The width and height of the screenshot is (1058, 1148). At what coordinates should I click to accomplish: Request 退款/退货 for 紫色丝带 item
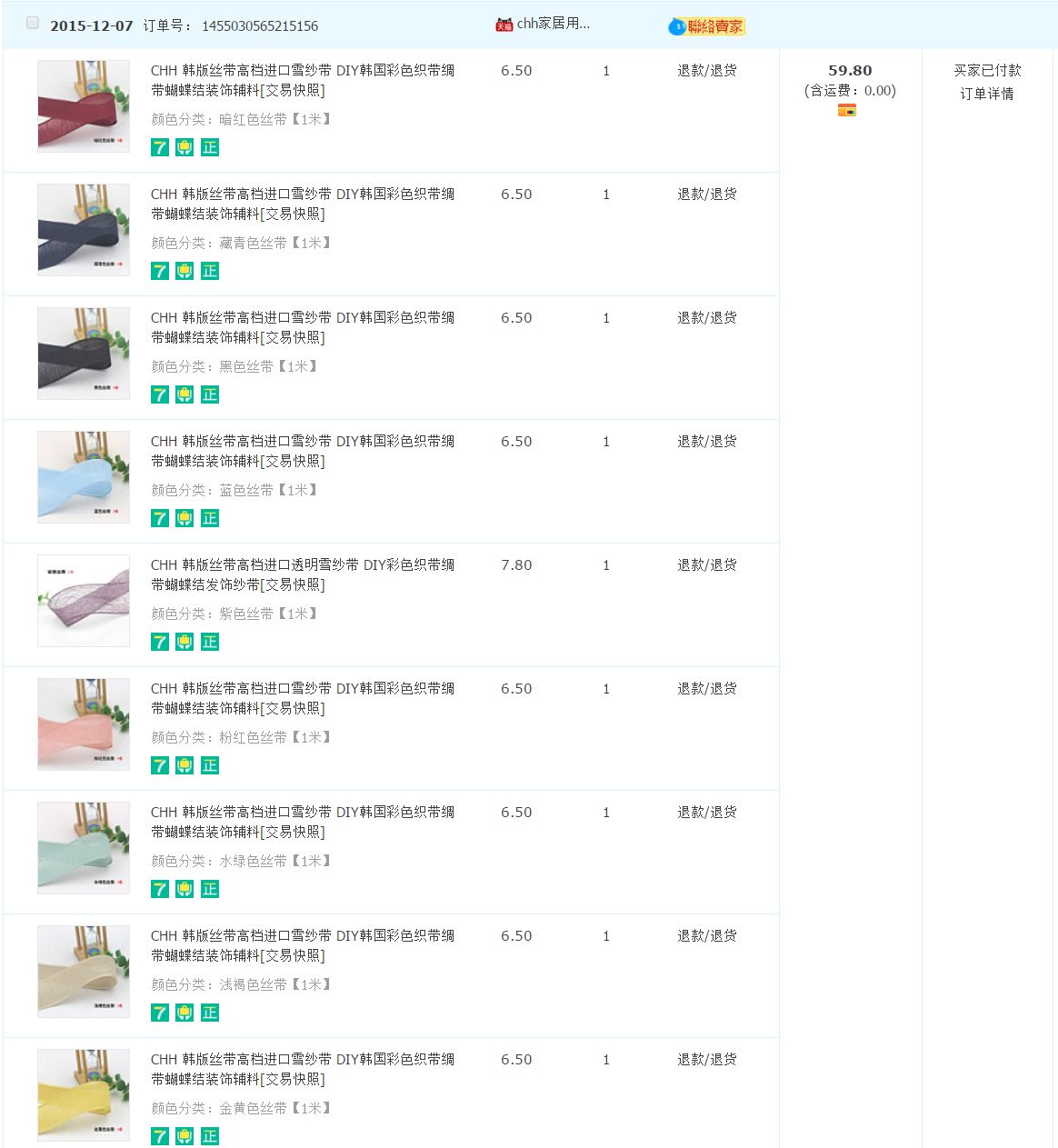click(x=706, y=565)
